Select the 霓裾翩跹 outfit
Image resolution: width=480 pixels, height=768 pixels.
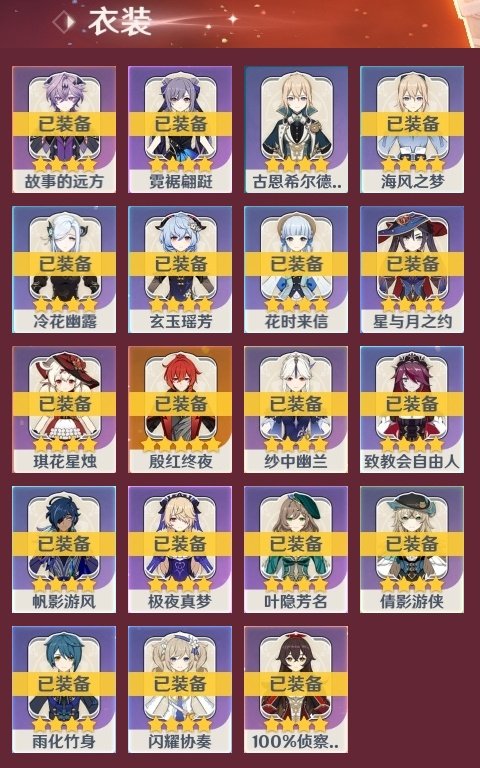pyautogui.click(x=180, y=129)
